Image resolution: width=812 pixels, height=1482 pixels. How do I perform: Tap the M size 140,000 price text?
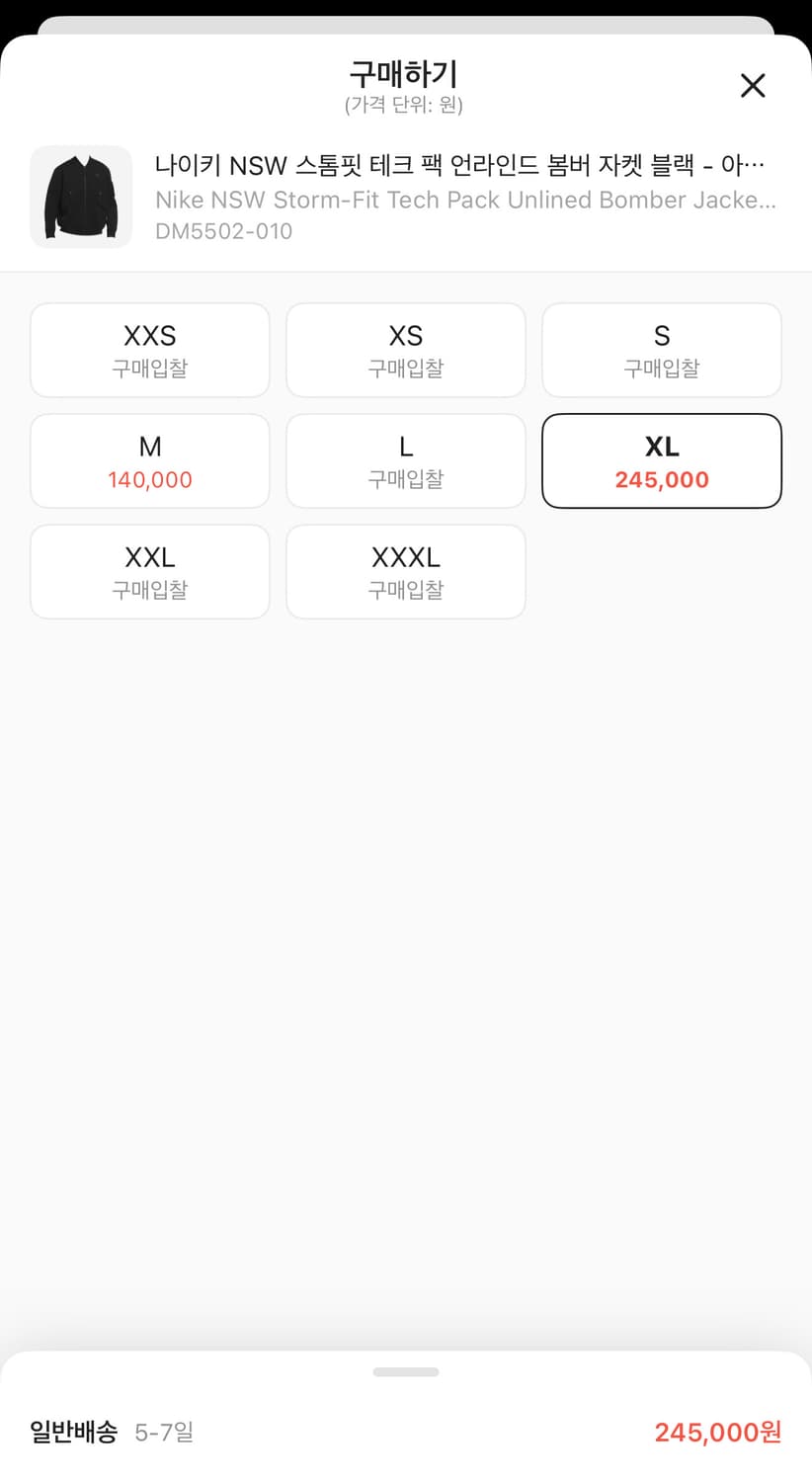[149, 479]
